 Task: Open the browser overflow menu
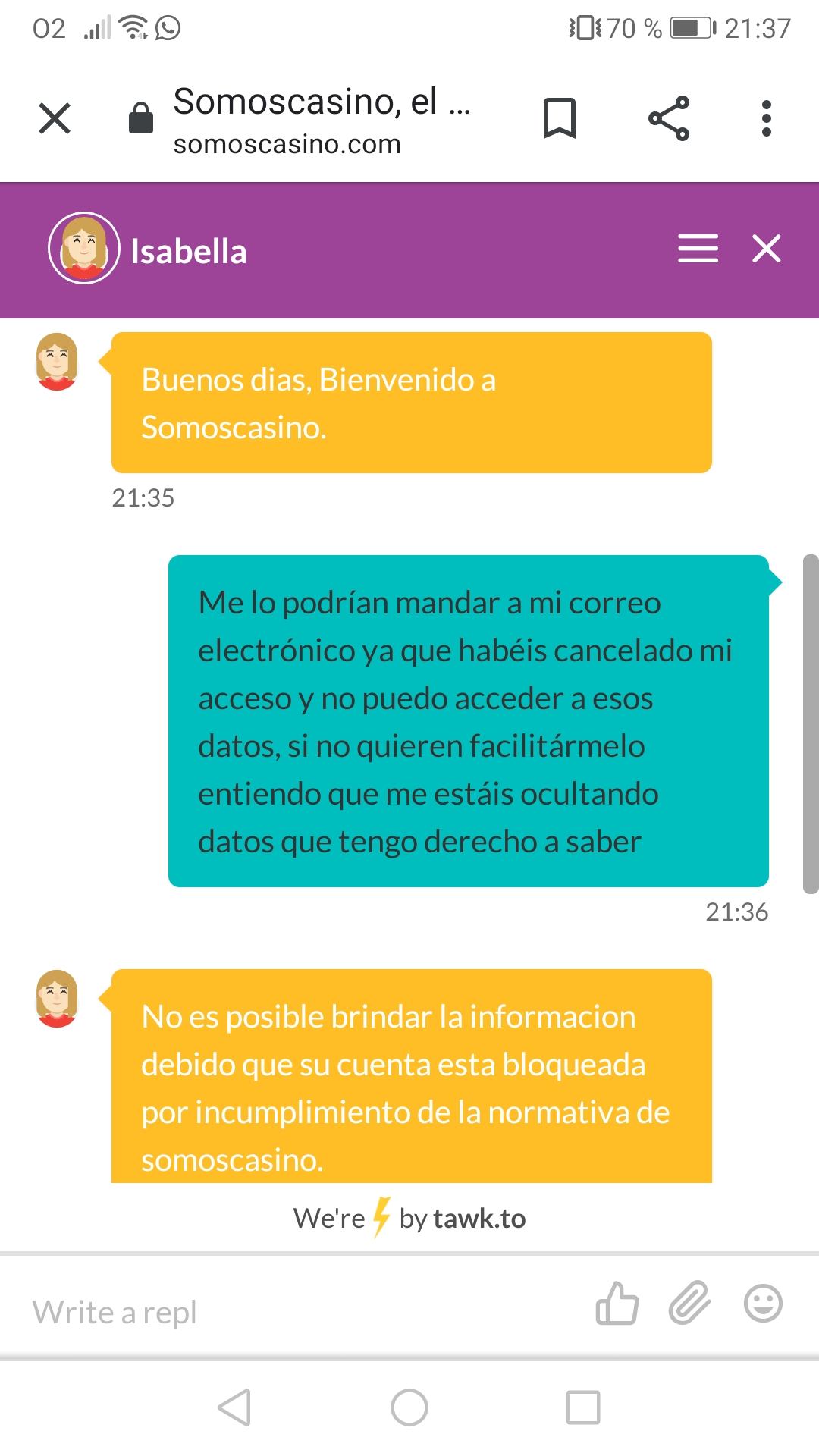[x=767, y=118]
